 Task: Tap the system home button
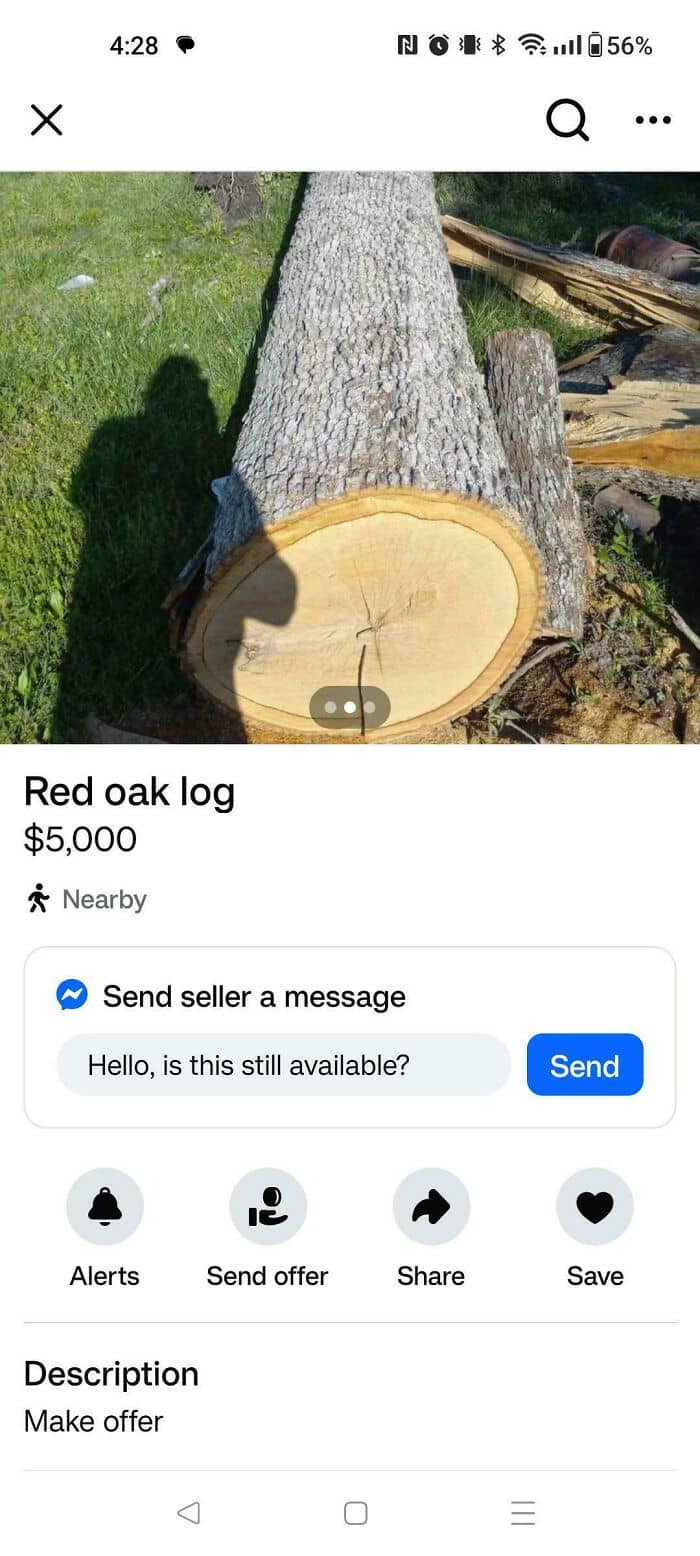coord(355,1513)
